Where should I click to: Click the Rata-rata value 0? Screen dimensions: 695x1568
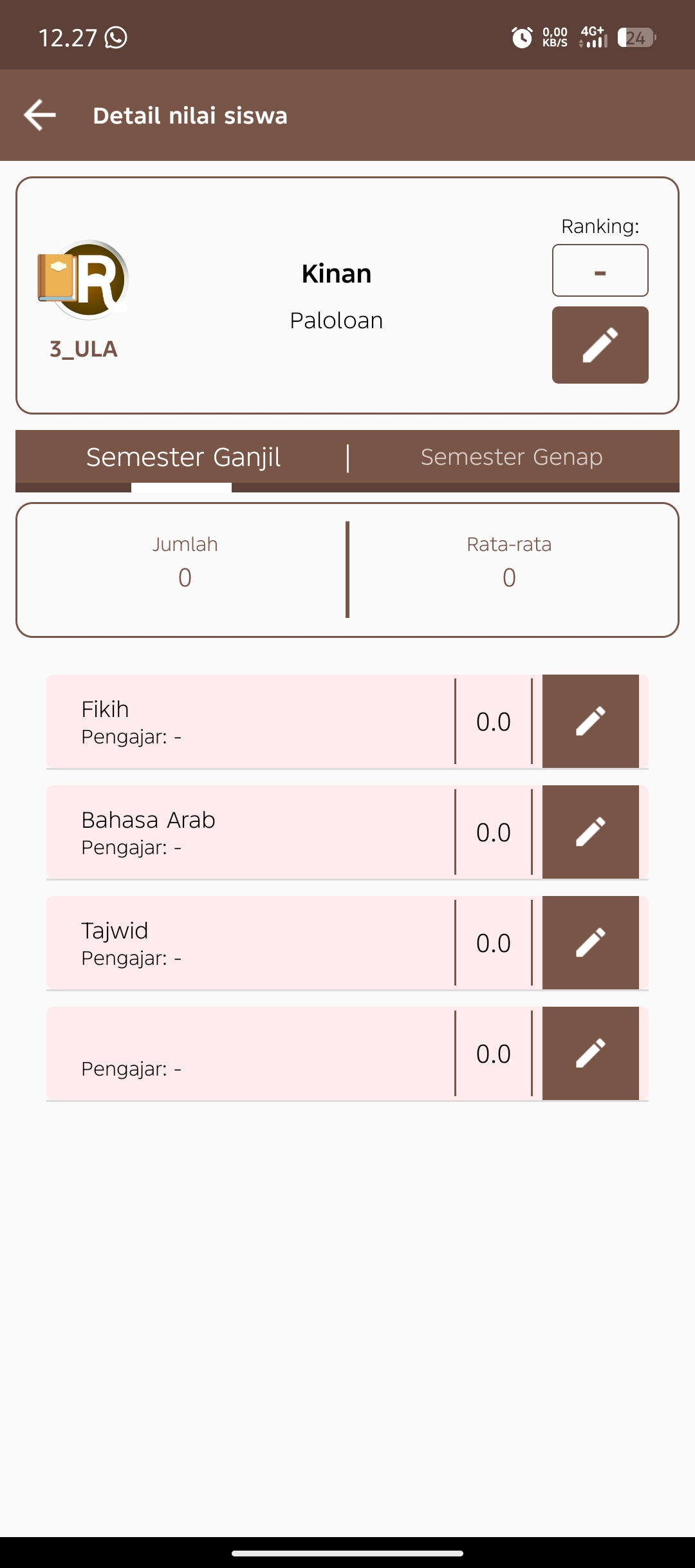(x=509, y=577)
